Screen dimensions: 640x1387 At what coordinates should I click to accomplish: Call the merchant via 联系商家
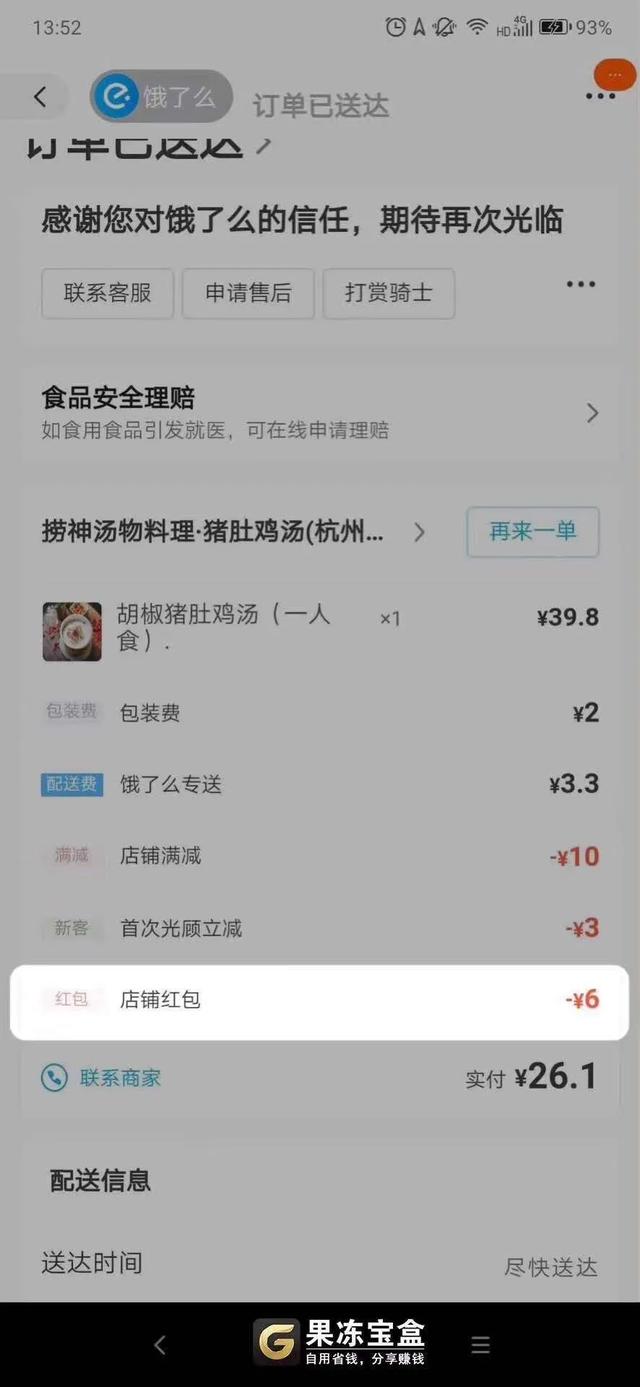(x=102, y=1078)
